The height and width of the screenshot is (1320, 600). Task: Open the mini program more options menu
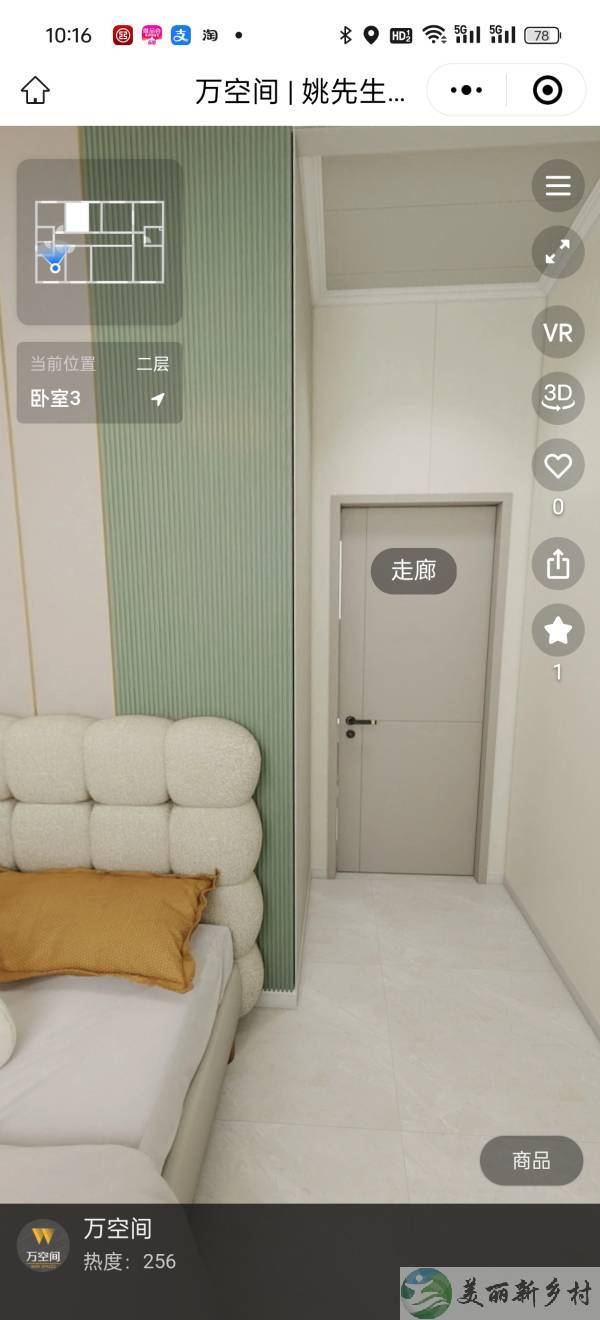click(x=466, y=91)
